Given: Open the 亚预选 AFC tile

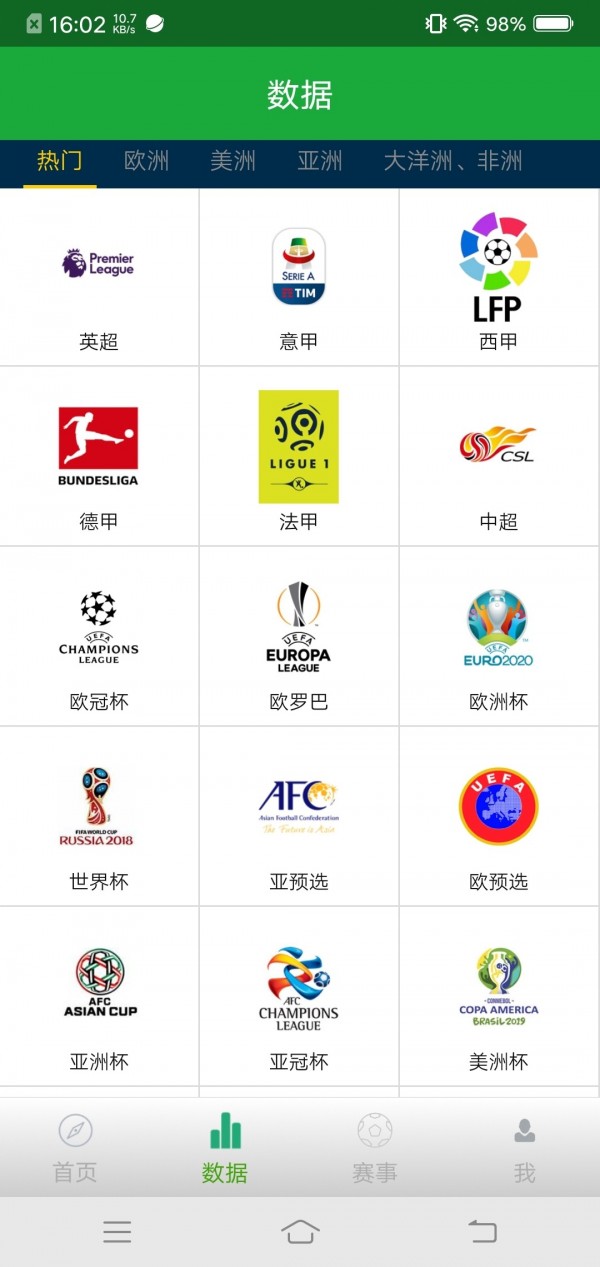Looking at the screenshot, I should point(299,817).
